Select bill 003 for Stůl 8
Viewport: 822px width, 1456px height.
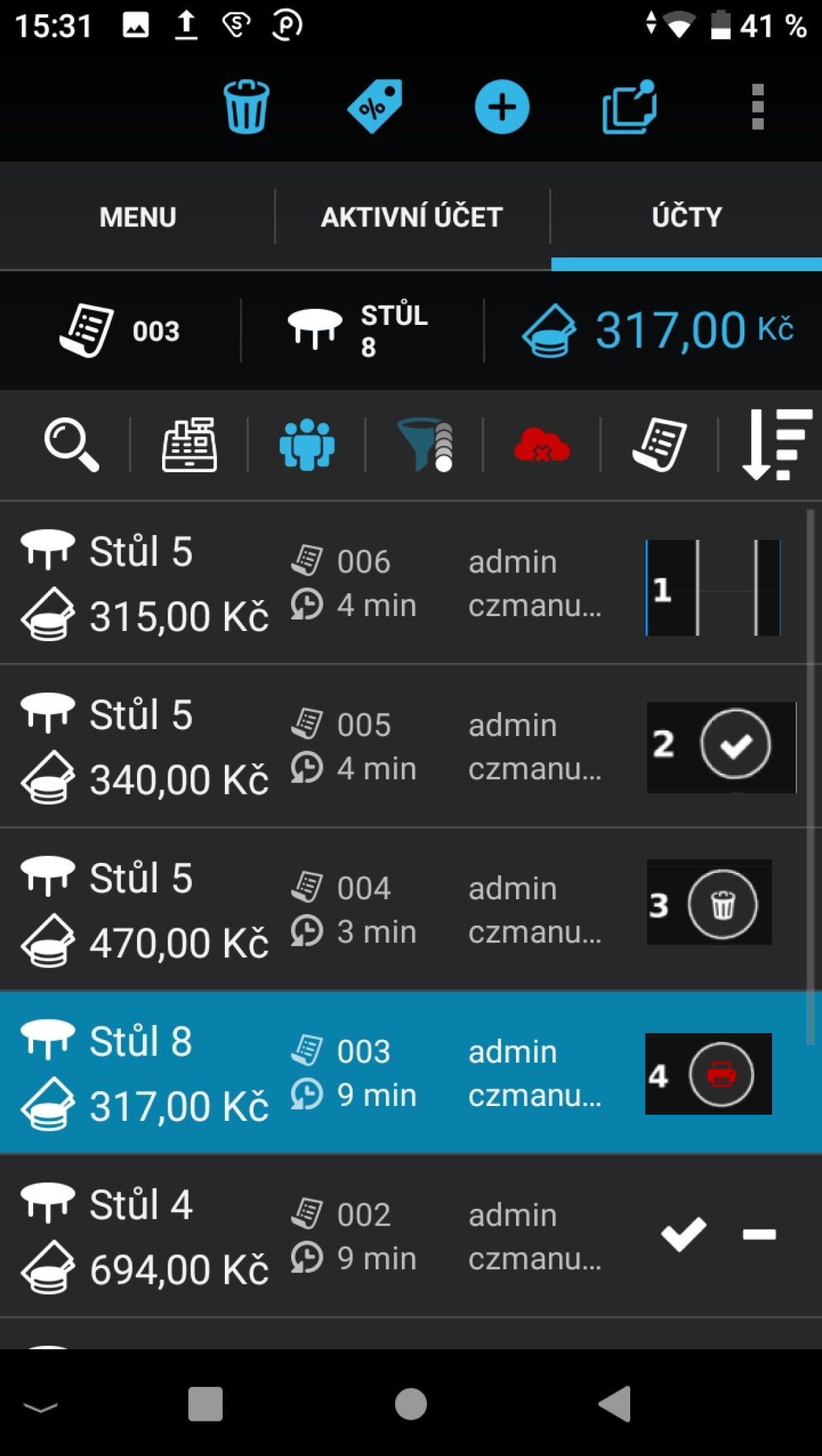click(304, 1073)
